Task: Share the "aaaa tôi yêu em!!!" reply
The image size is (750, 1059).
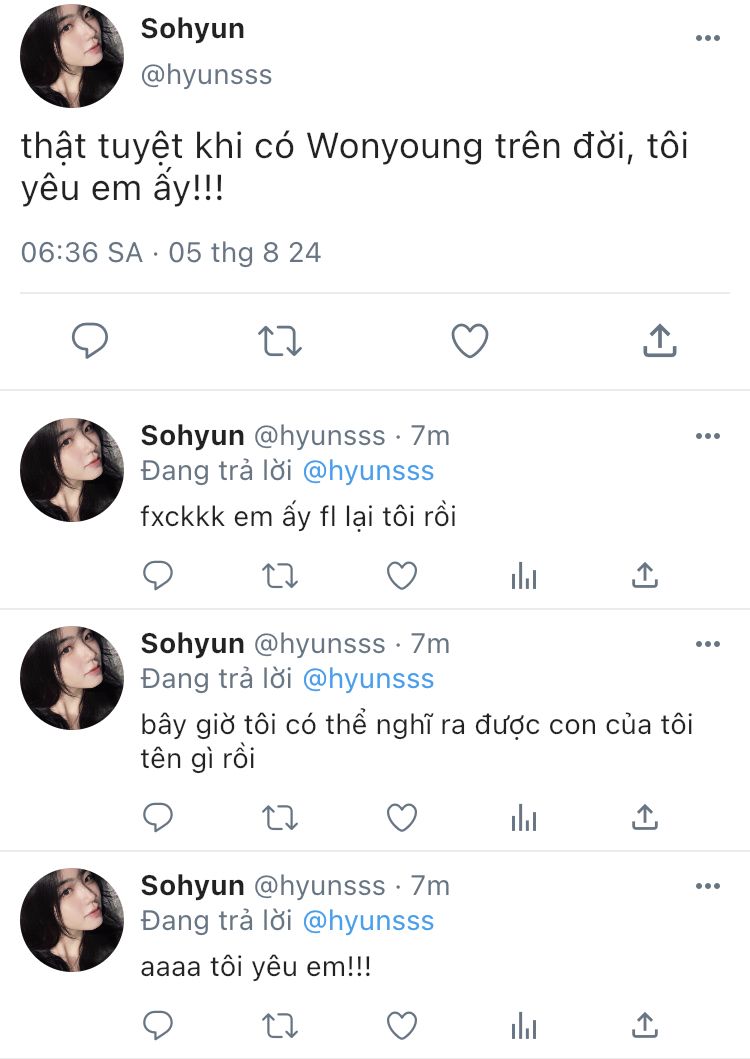Action: pos(645,1025)
